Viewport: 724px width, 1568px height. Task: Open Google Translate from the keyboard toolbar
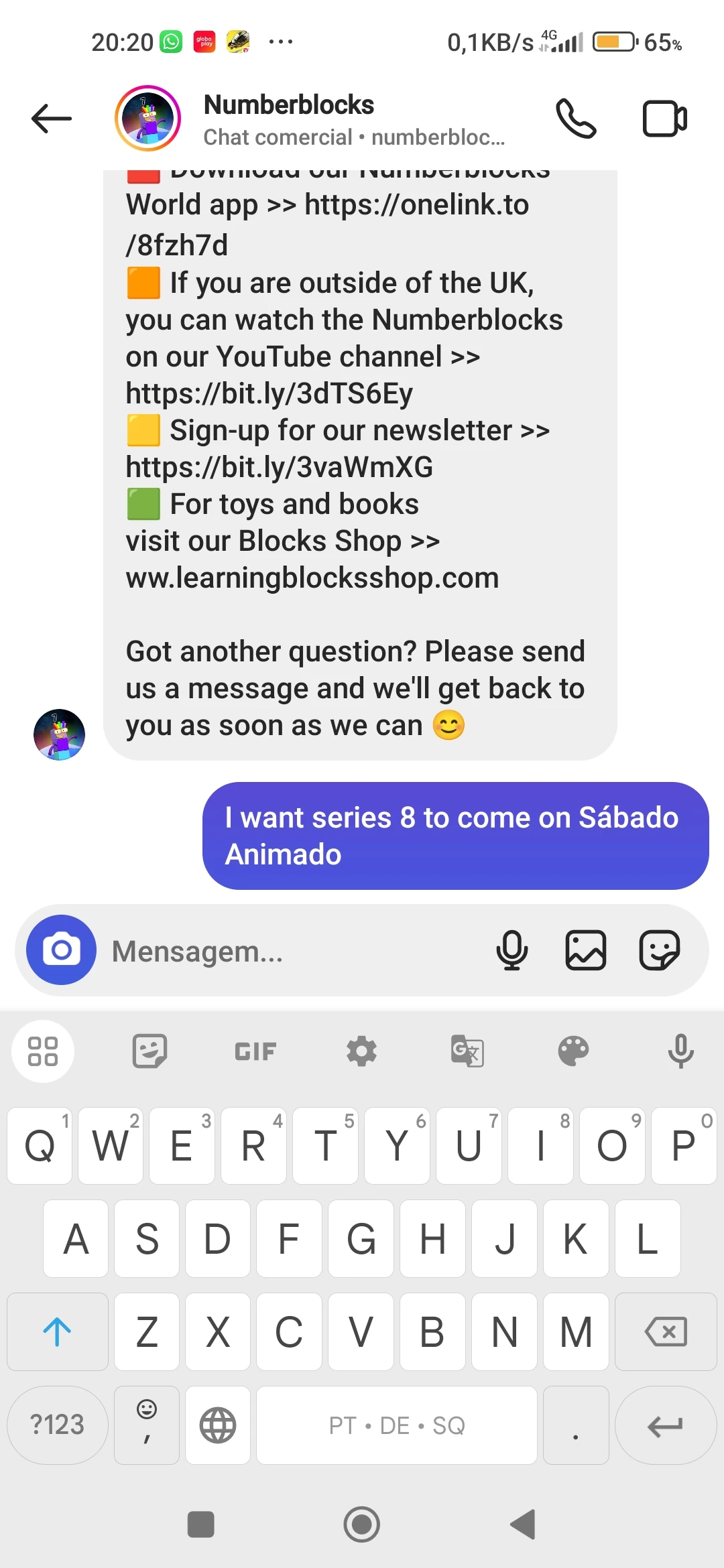[467, 1051]
